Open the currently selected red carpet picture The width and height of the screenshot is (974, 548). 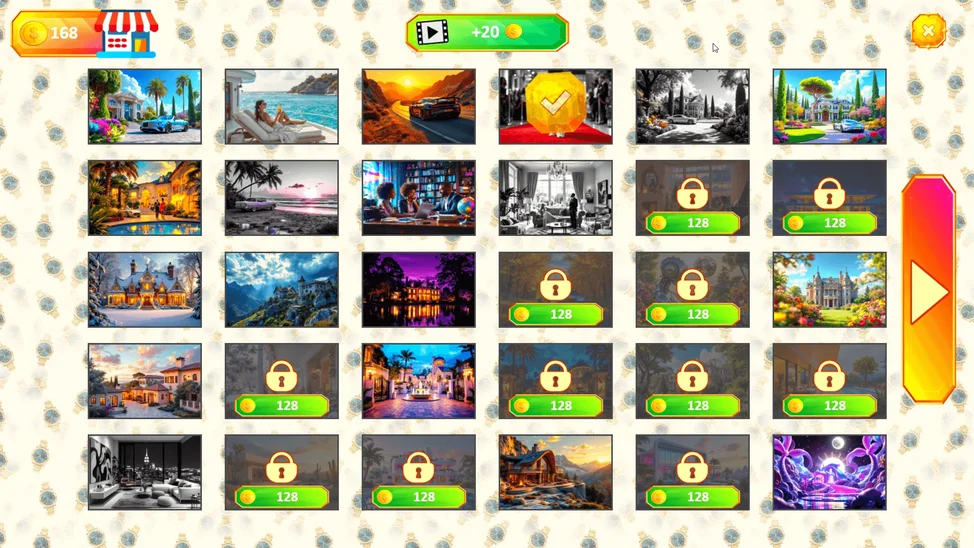pyautogui.click(x=556, y=107)
